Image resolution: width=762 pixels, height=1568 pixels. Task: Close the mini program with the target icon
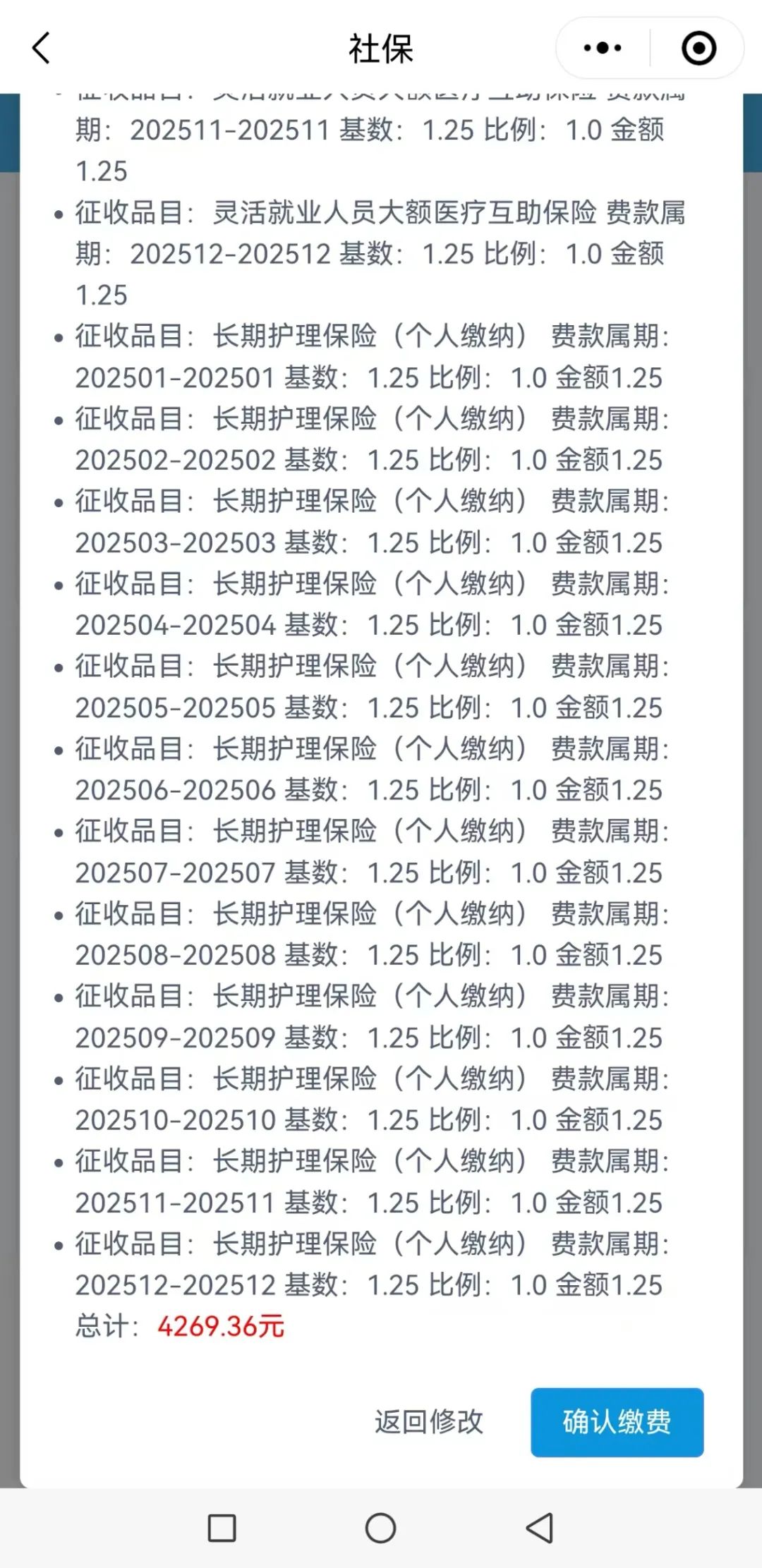coord(698,49)
